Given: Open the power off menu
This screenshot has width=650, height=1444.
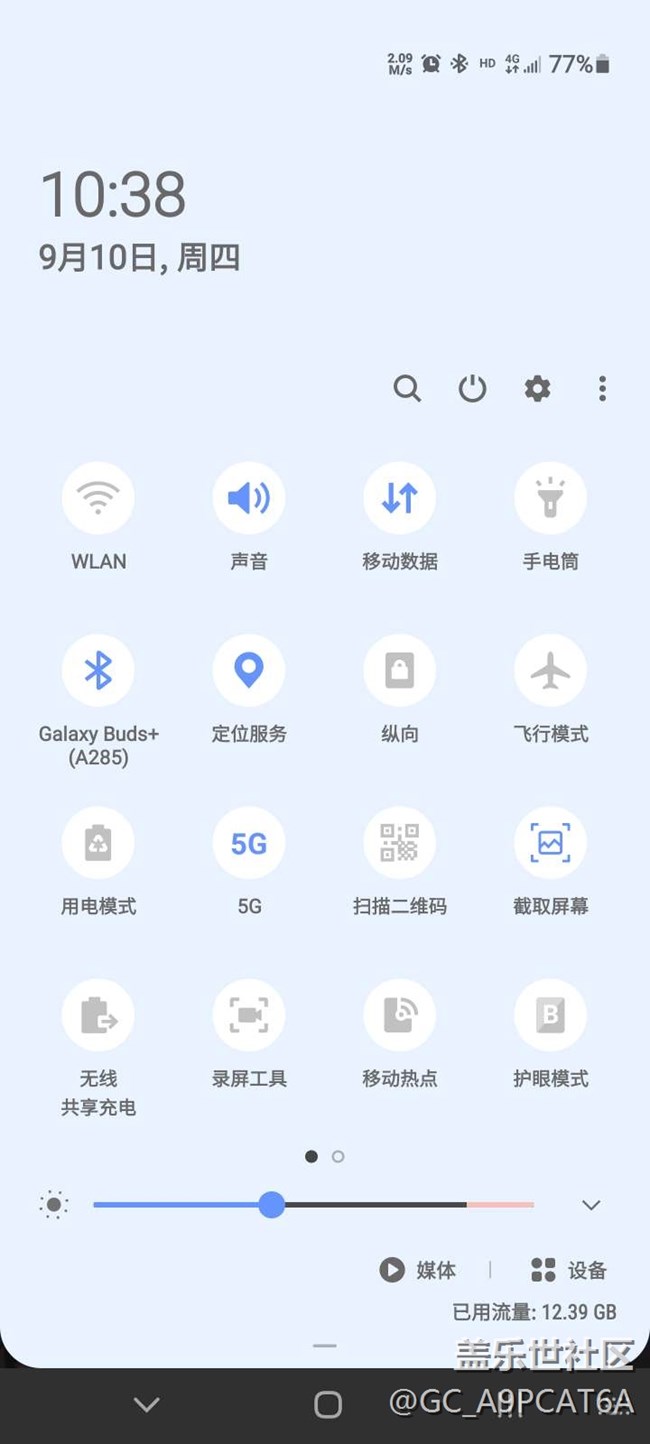Looking at the screenshot, I should pos(472,388).
